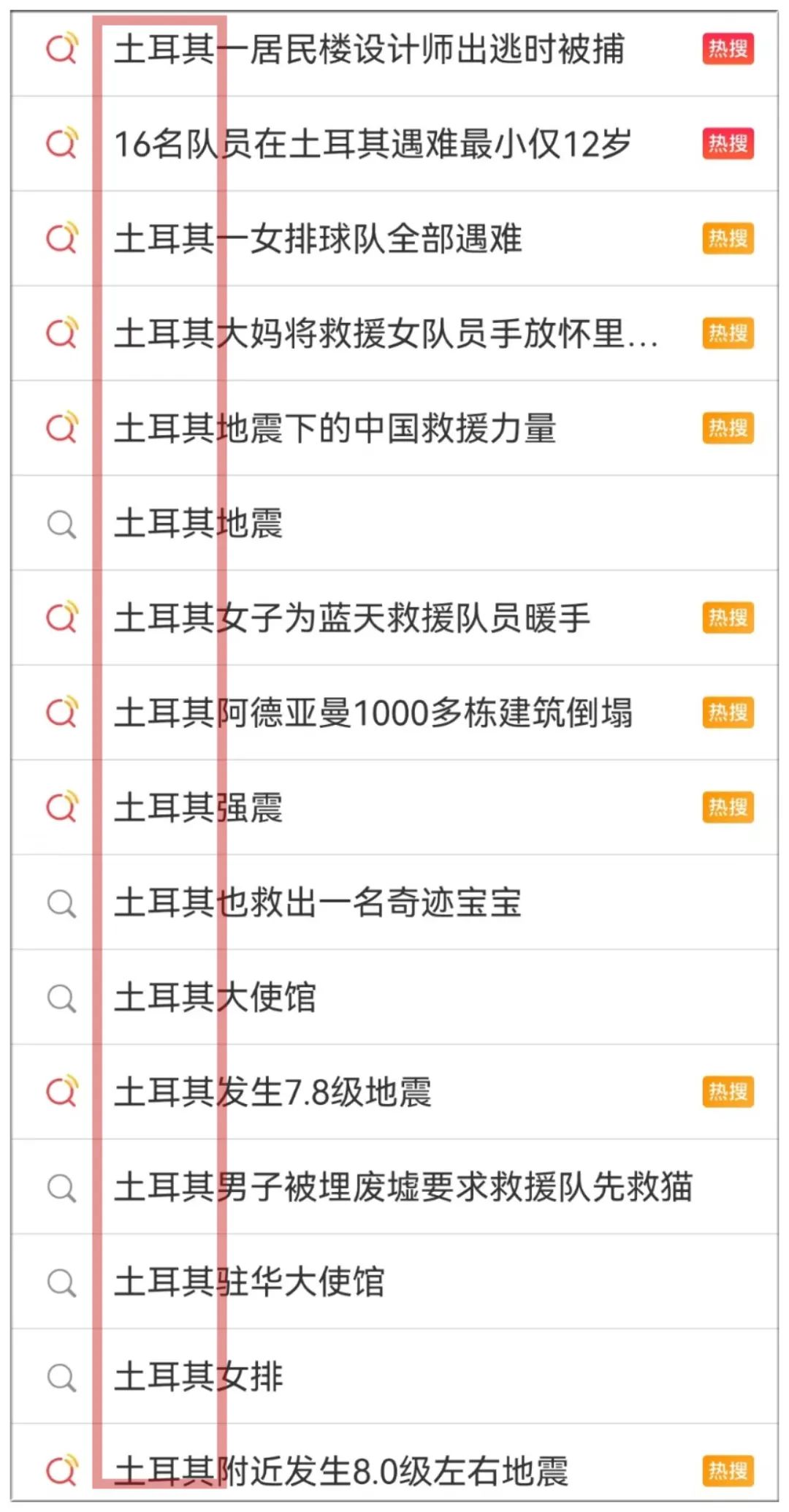Open 土耳其也救出一名奇迹宝宝
Screen dimensions: 789x1512
[x=318, y=903]
